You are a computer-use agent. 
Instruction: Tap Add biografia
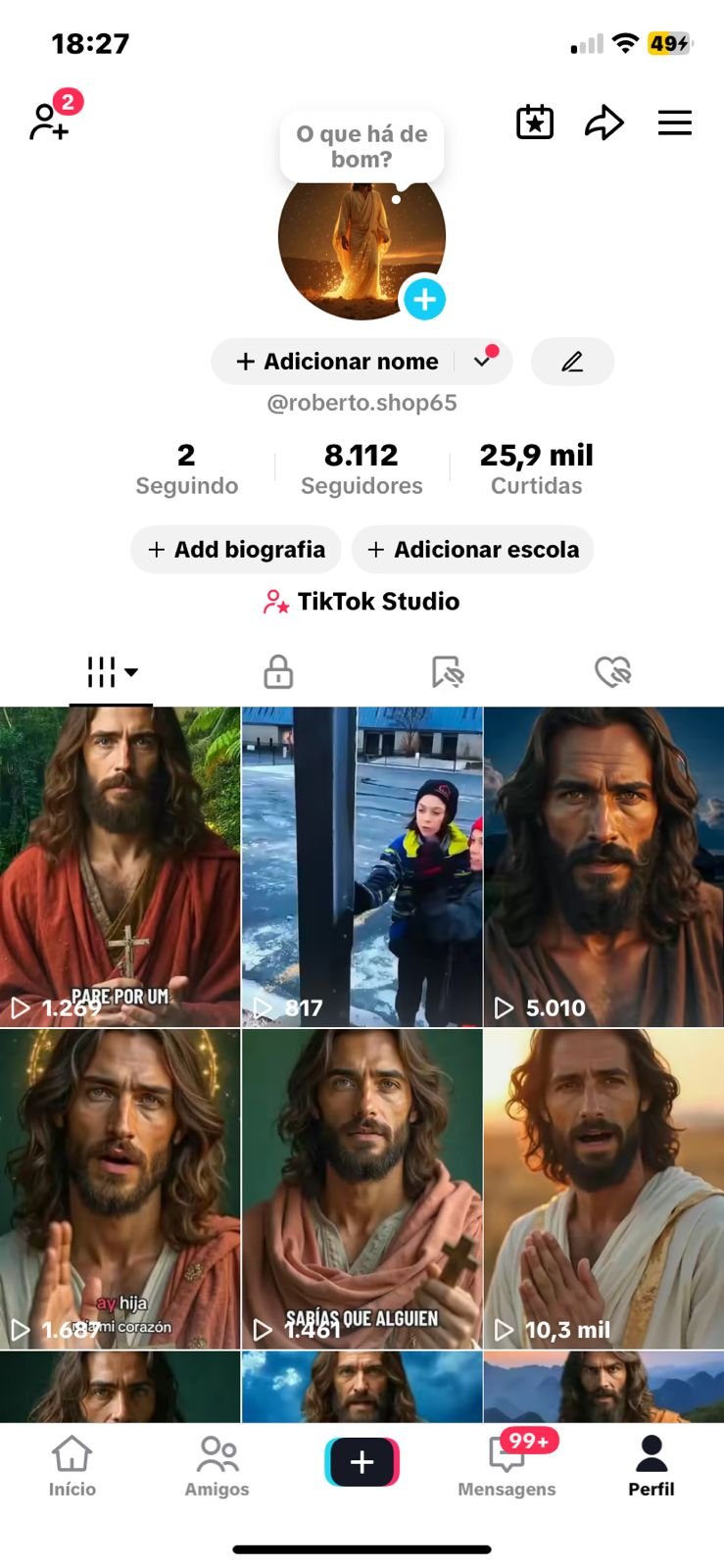236,550
